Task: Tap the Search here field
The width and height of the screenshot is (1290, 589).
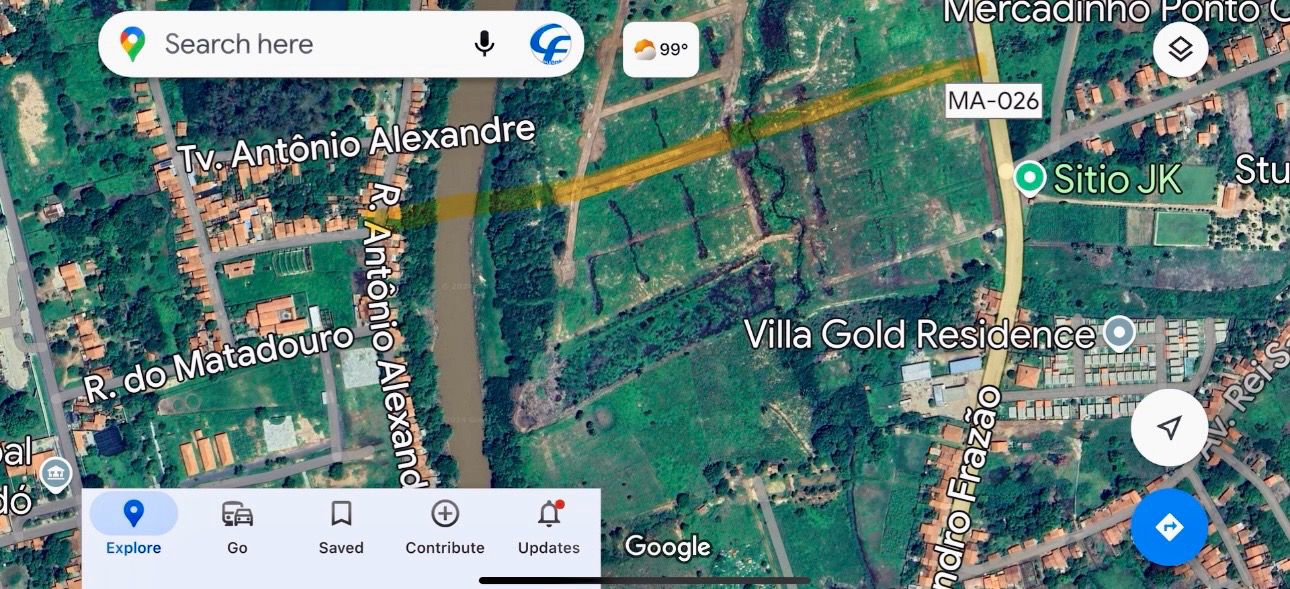Action: [300, 45]
